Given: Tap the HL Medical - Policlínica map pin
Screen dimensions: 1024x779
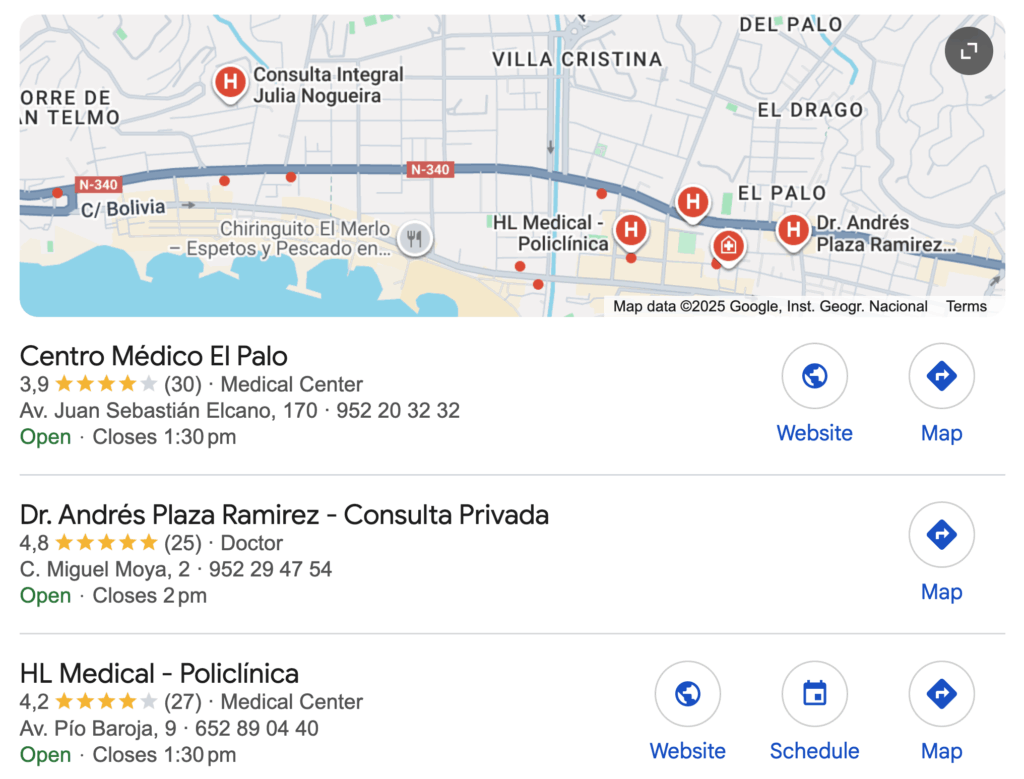Looking at the screenshot, I should pos(629,230).
